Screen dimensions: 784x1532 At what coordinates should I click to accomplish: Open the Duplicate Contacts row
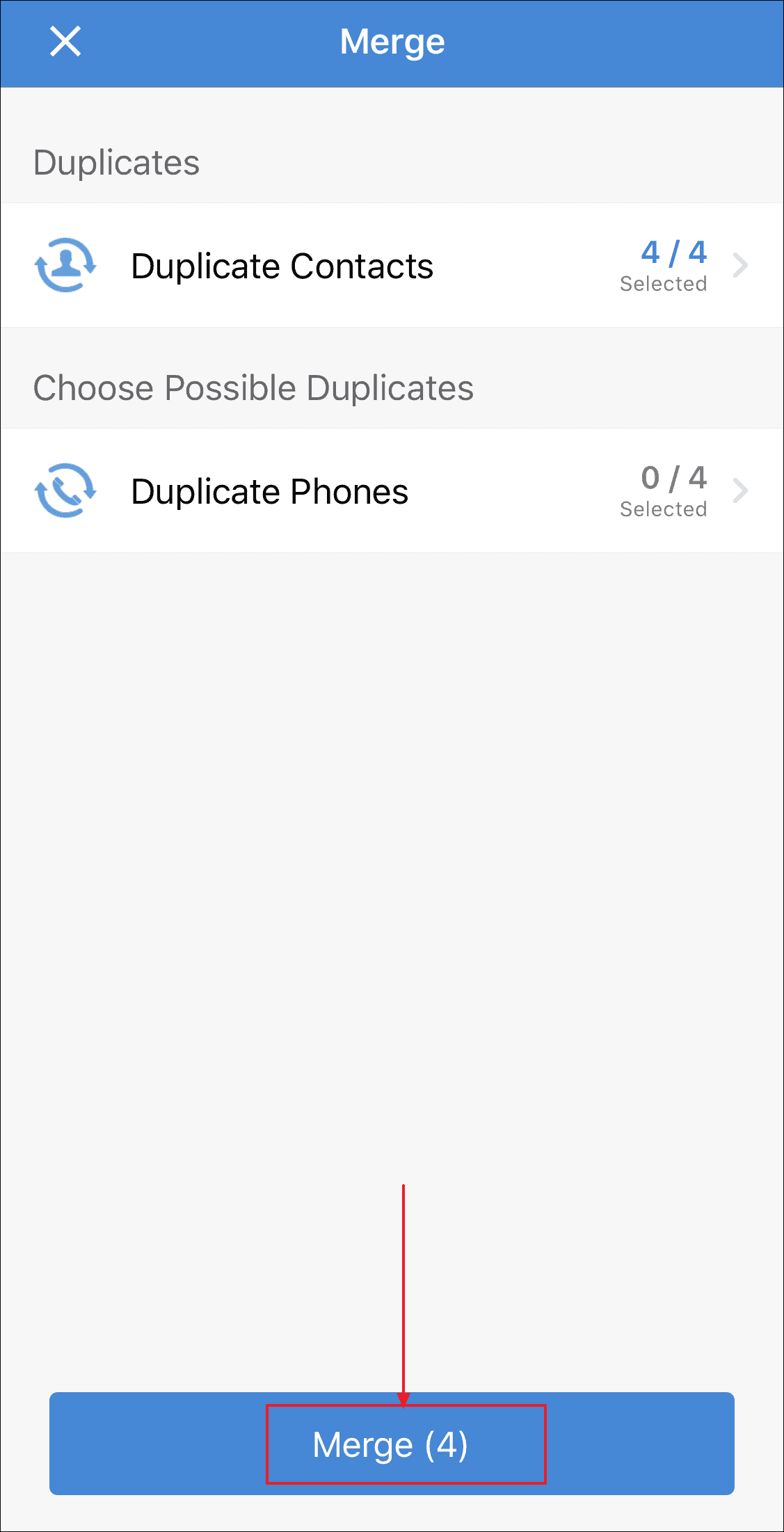click(x=392, y=266)
